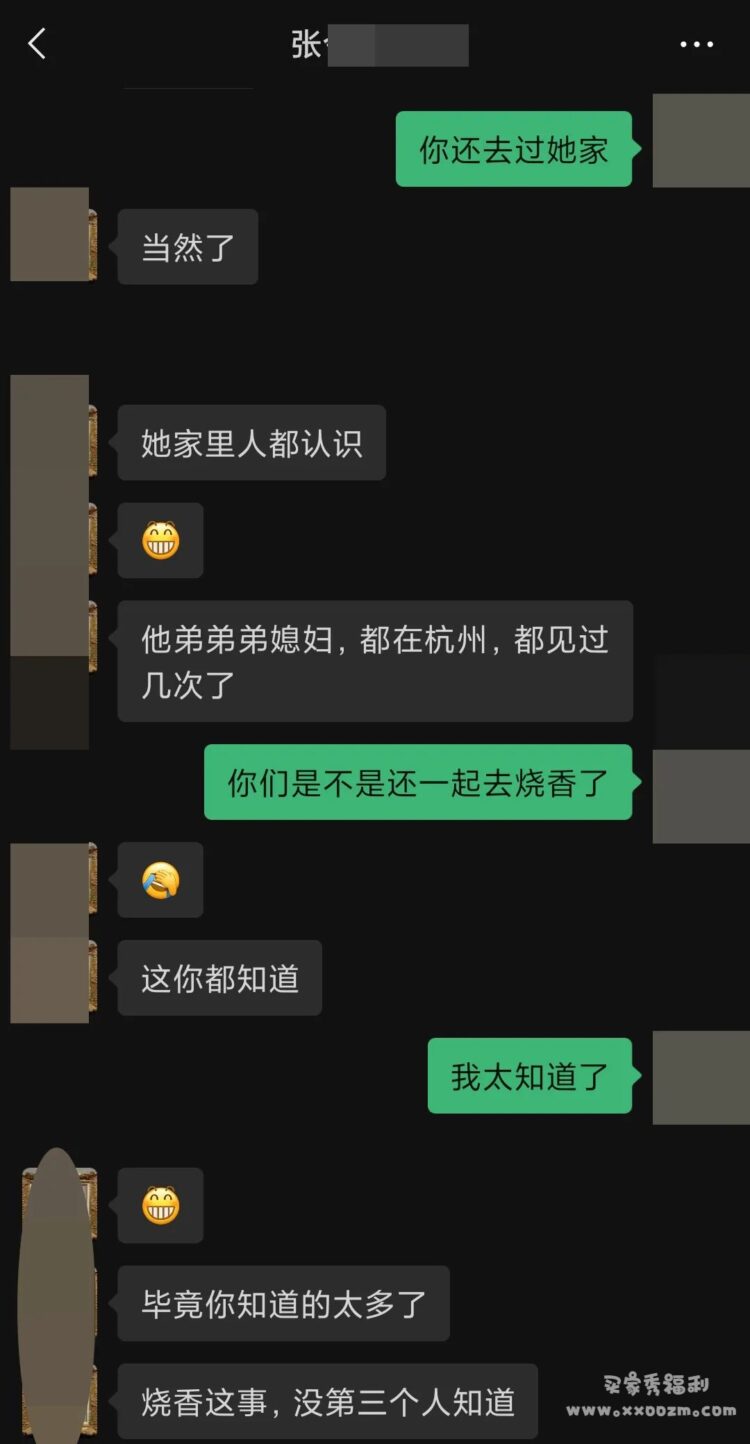
Task: Go back using the top-left arrow
Action: tap(37, 44)
